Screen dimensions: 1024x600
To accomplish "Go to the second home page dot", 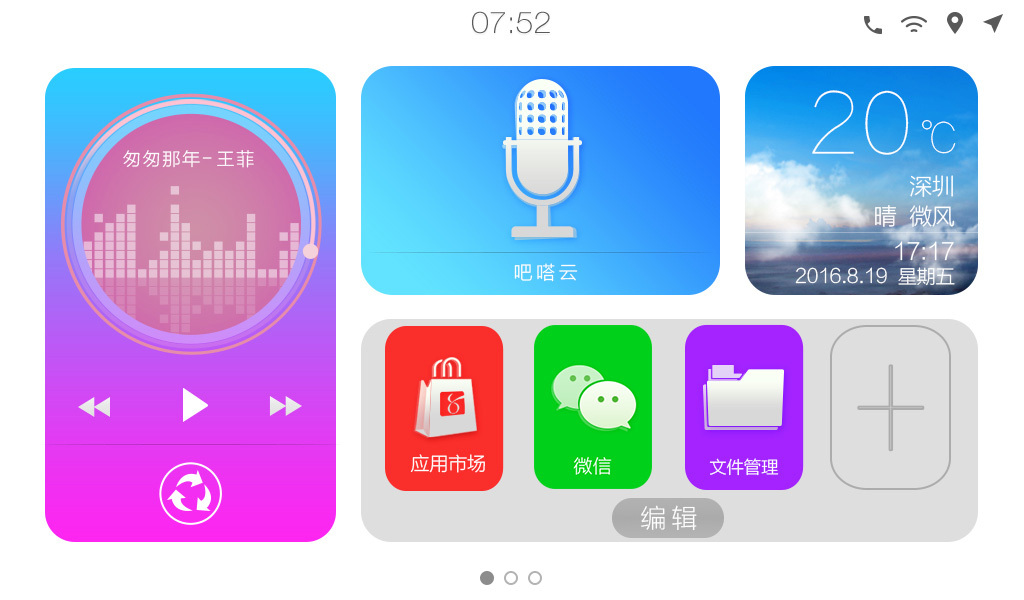I will tap(511, 578).
